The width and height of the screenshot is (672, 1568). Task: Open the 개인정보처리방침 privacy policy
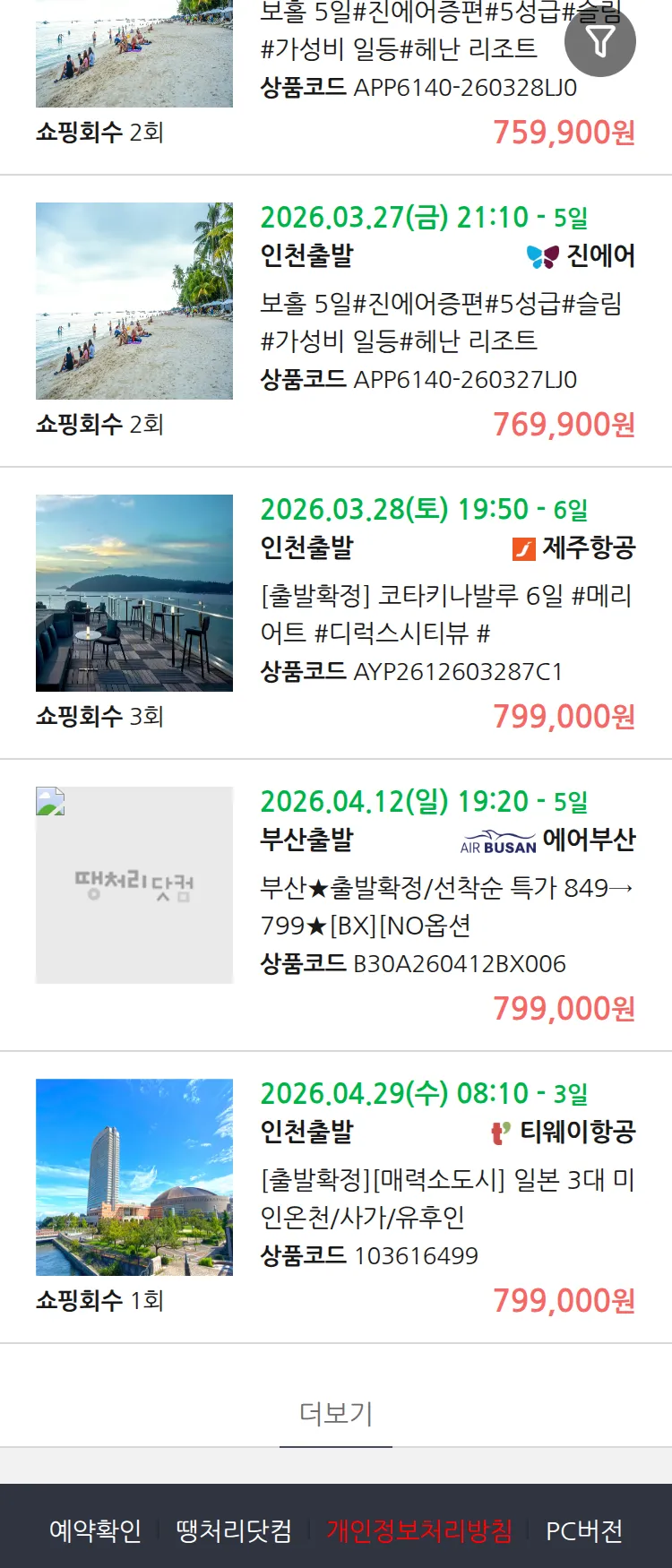419,1530
